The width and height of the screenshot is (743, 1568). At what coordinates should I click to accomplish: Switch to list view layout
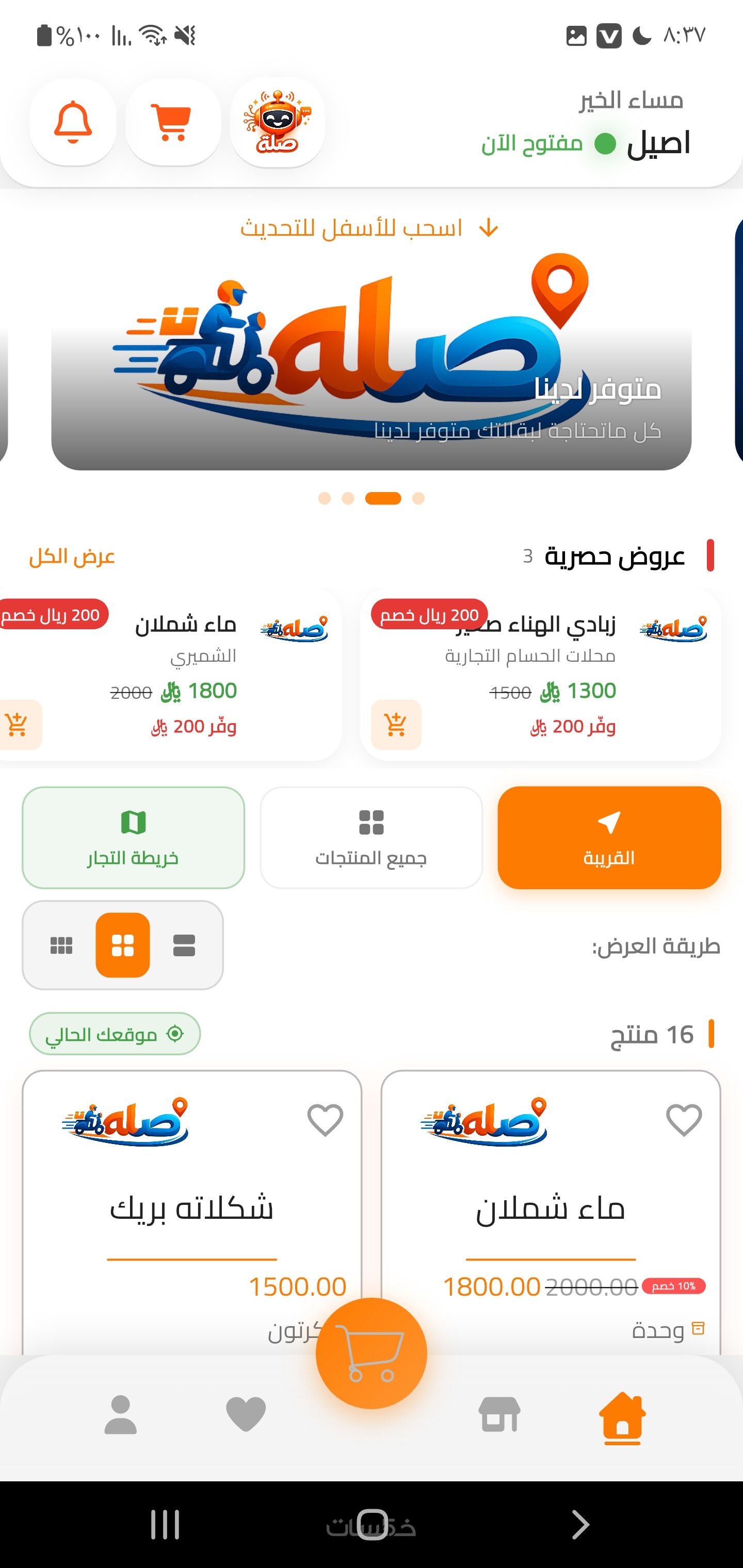184,945
